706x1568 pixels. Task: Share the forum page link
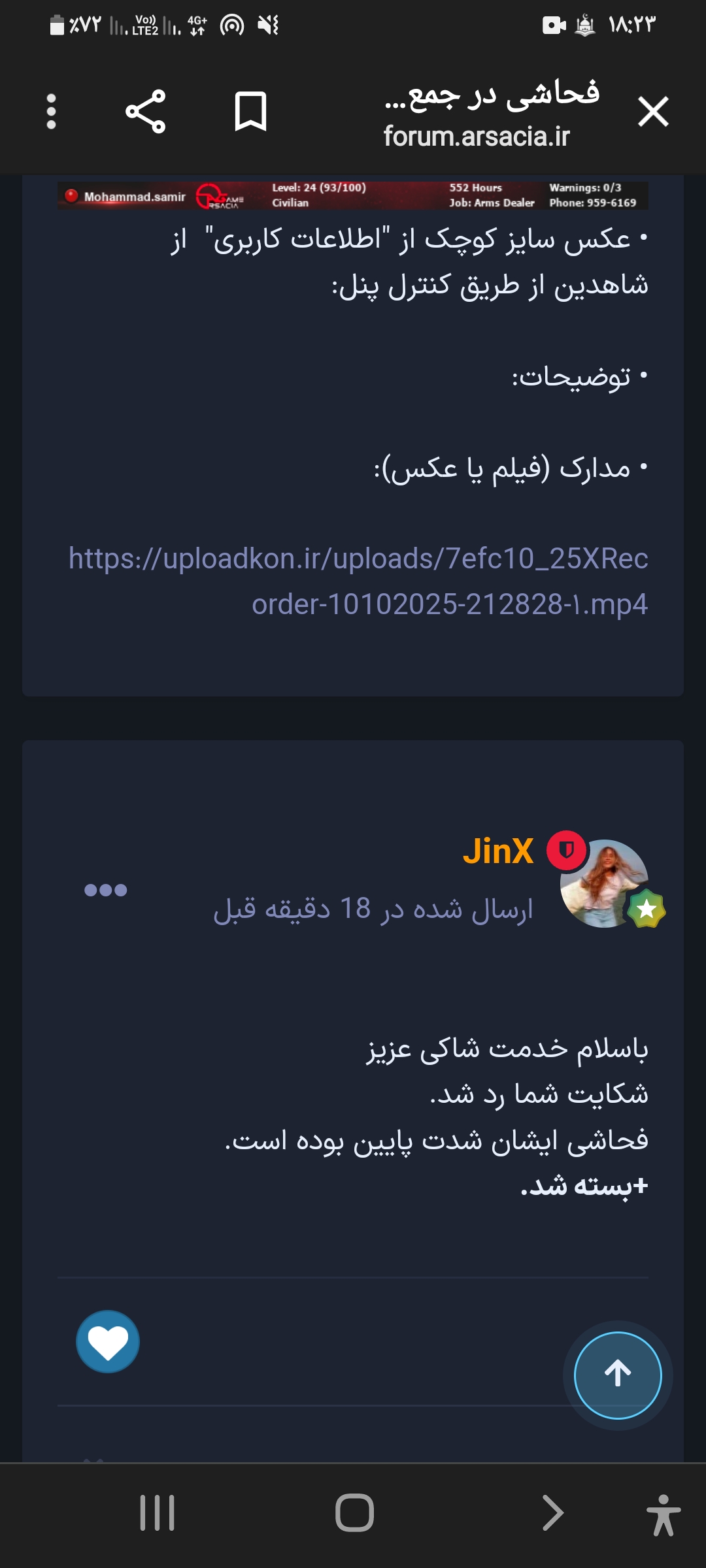(x=146, y=112)
